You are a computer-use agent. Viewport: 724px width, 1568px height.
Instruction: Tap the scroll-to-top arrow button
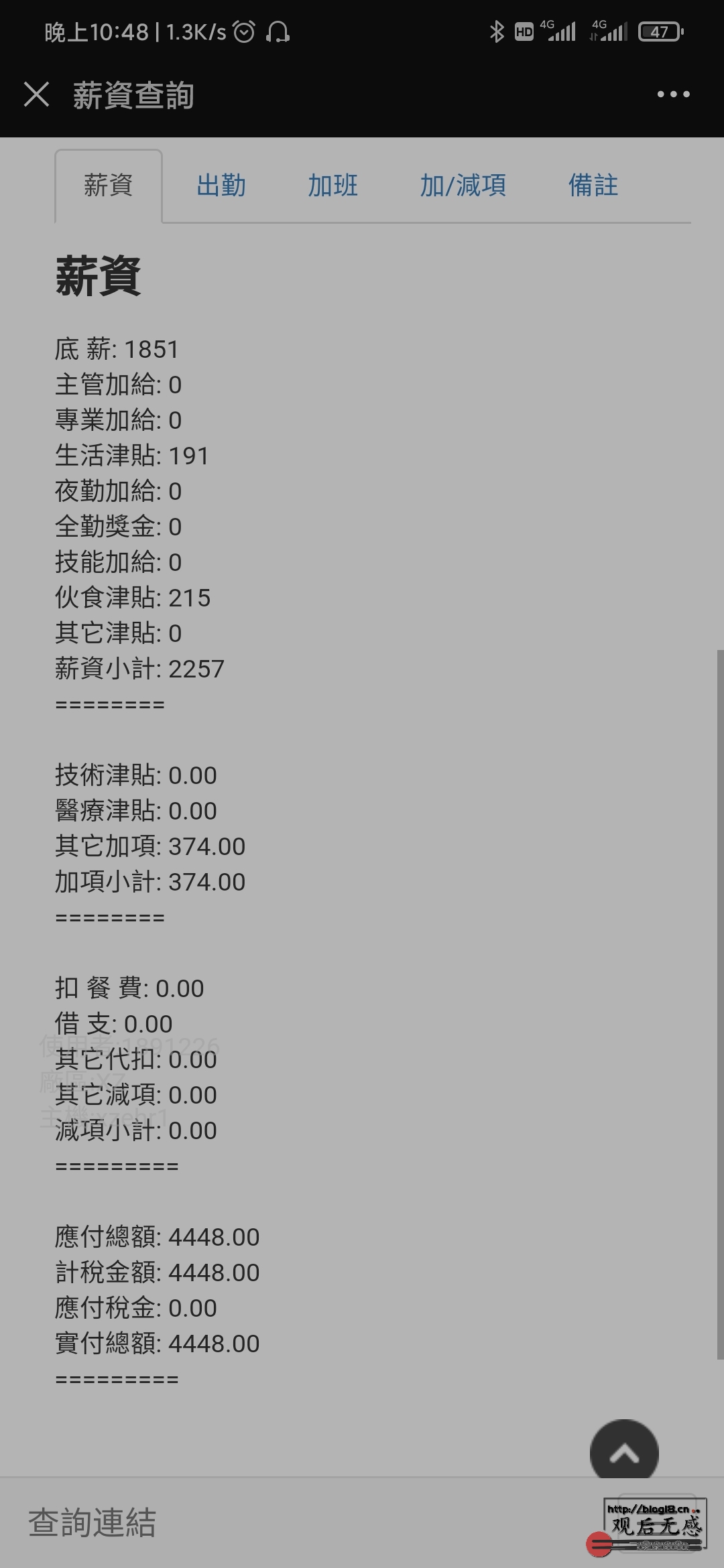coord(624,1453)
